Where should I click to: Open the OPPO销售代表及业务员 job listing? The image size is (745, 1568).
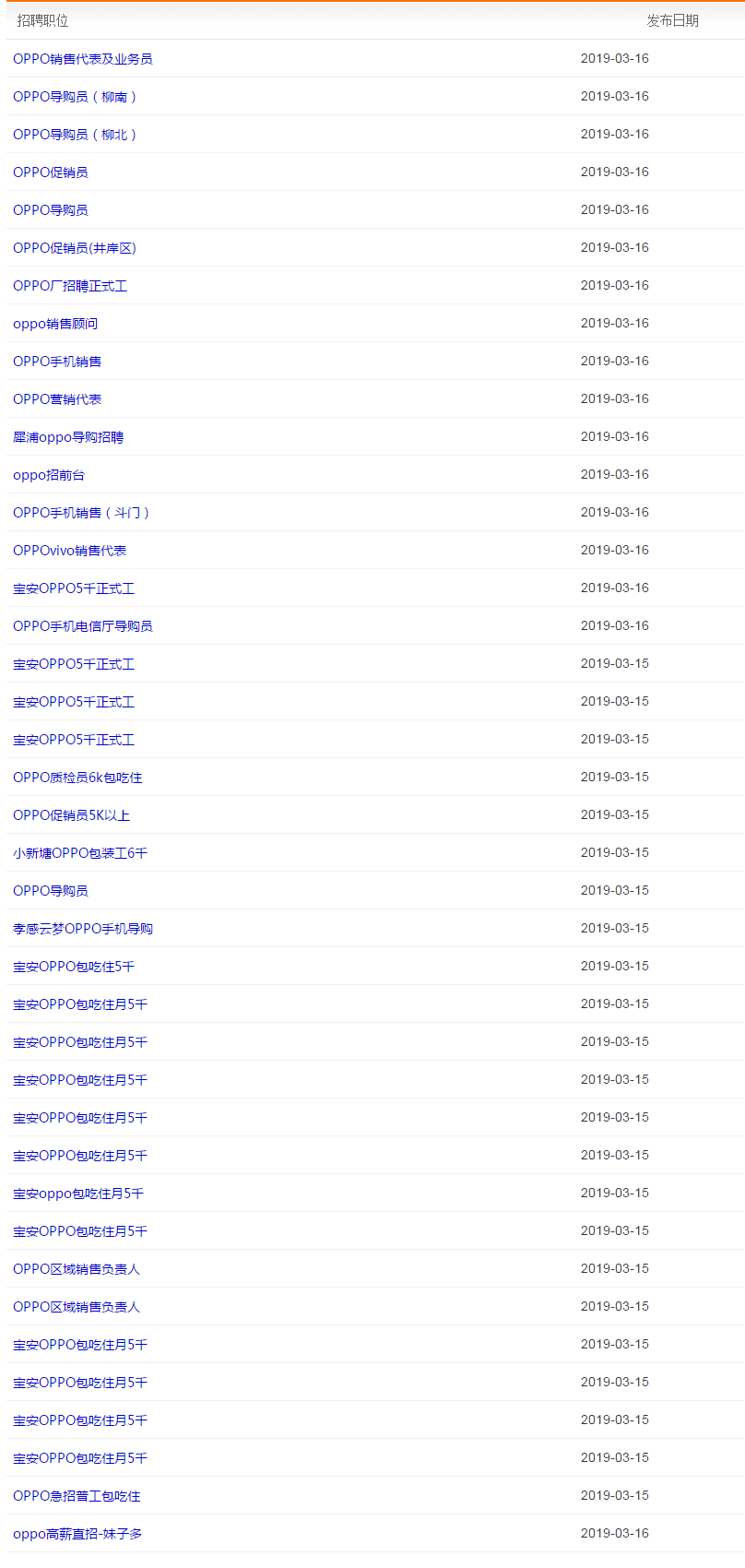tap(82, 59)
